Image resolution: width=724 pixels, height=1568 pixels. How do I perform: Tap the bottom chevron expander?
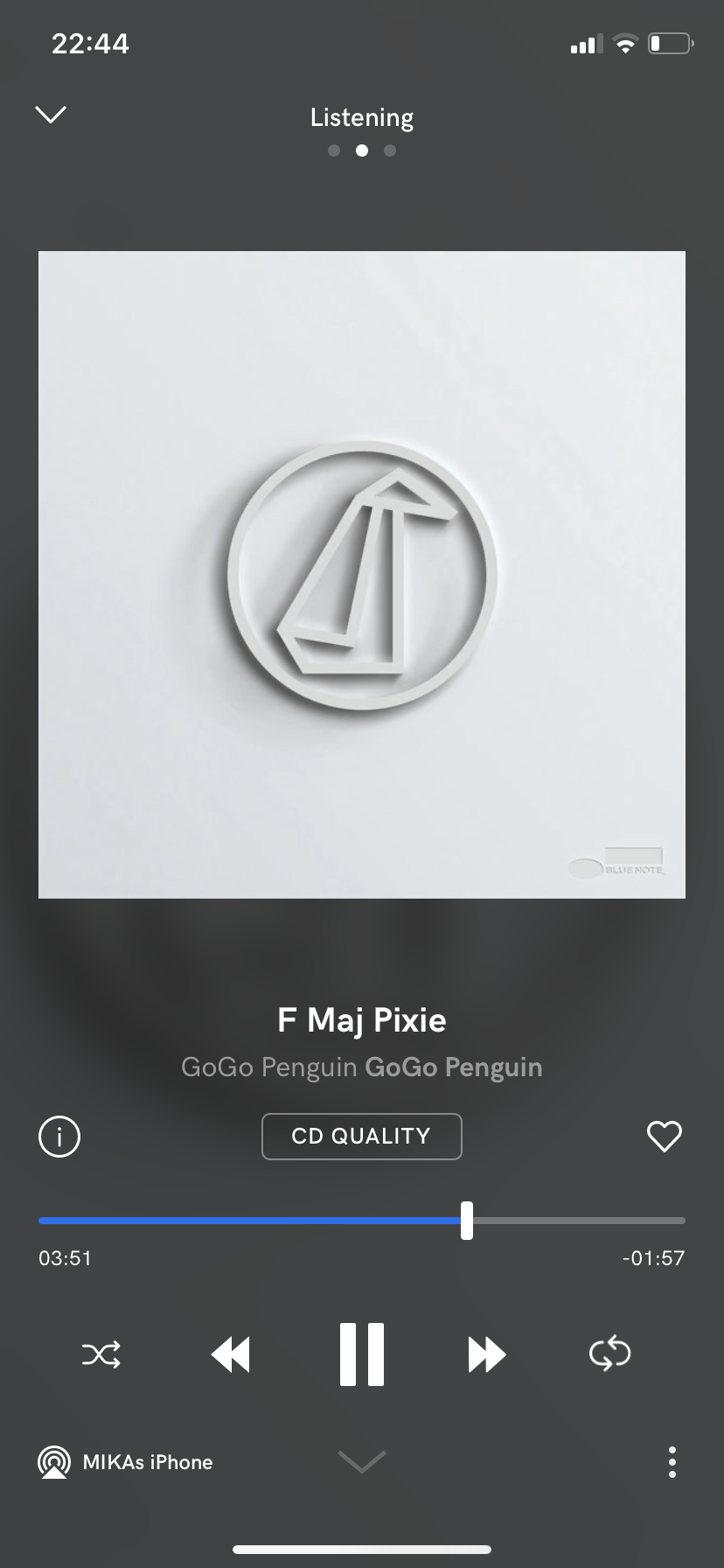[361, 1461]
